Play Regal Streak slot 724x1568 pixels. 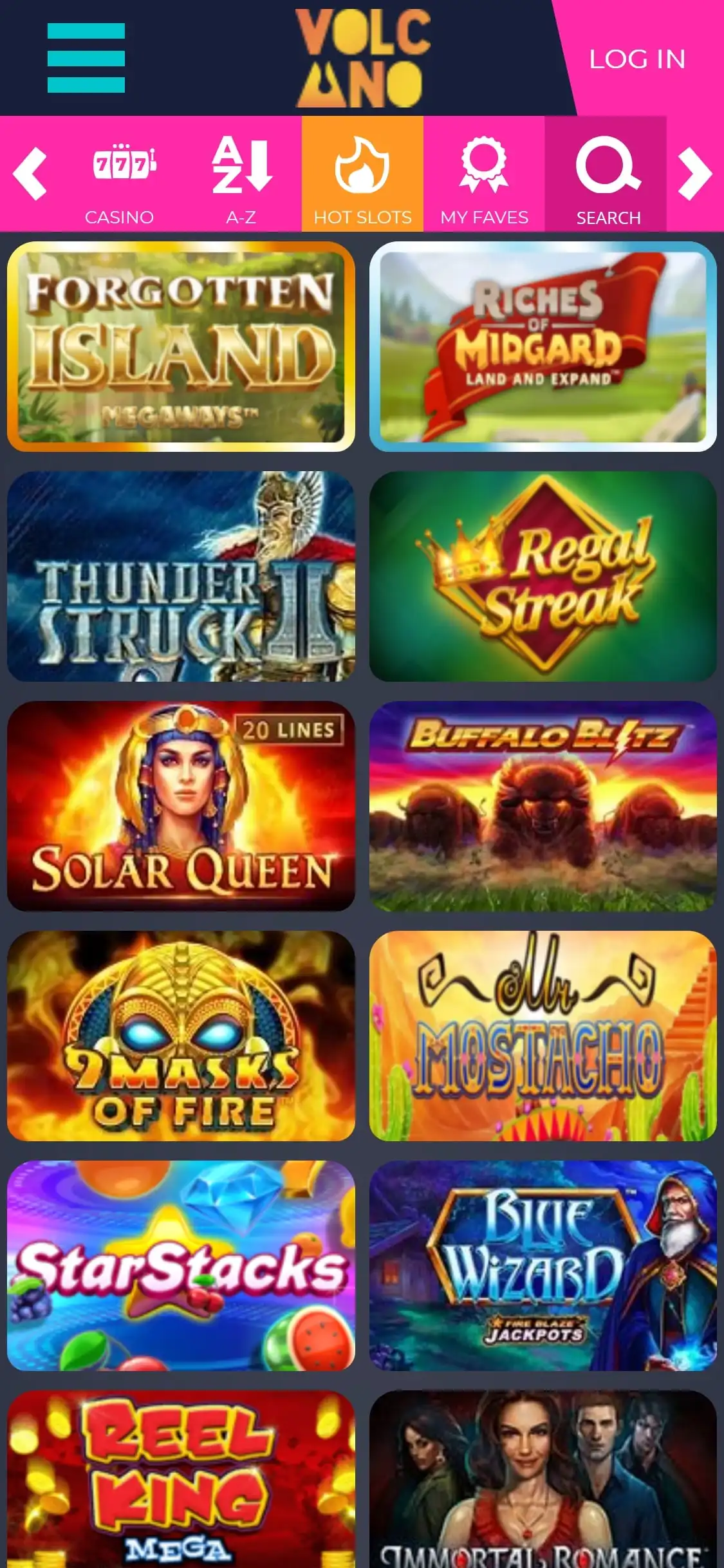543,576
